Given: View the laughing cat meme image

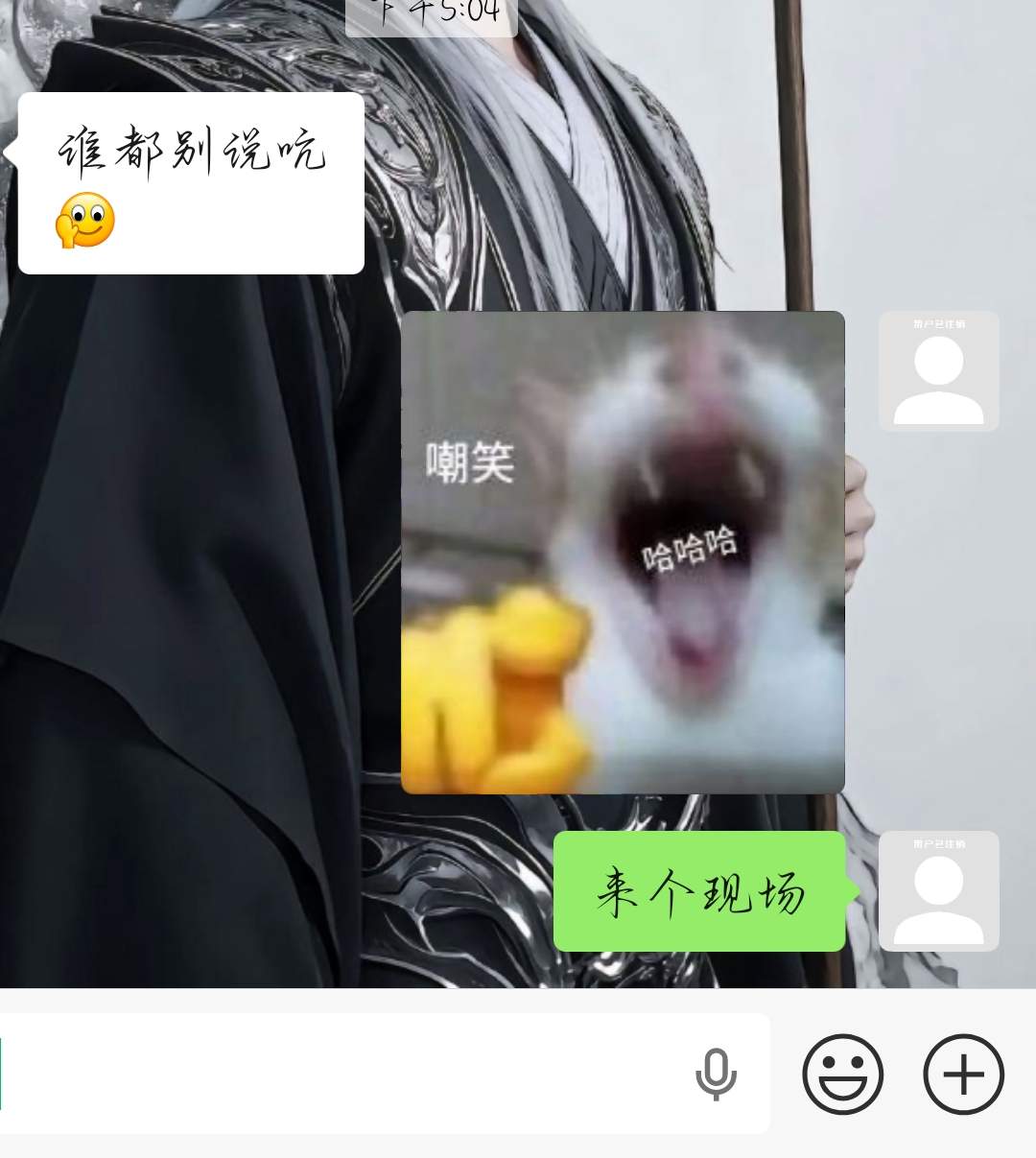Looking at the screenshot, I should click(x=623, y=553).
